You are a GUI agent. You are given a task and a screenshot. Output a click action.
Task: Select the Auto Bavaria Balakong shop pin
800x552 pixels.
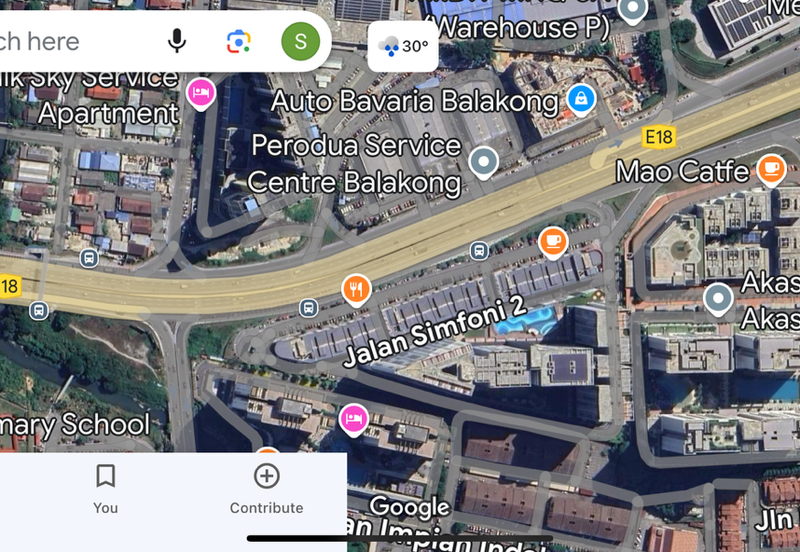pos(581,98)
